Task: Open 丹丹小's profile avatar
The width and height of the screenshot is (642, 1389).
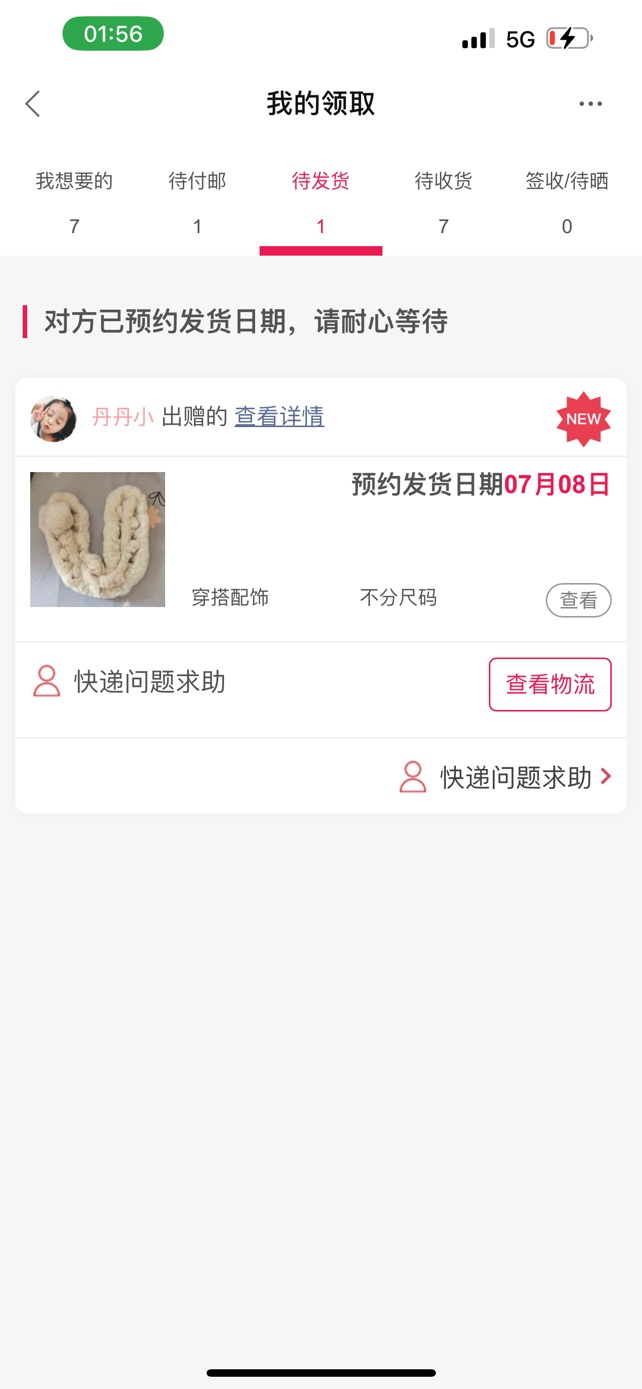Action: click(53, 418)
